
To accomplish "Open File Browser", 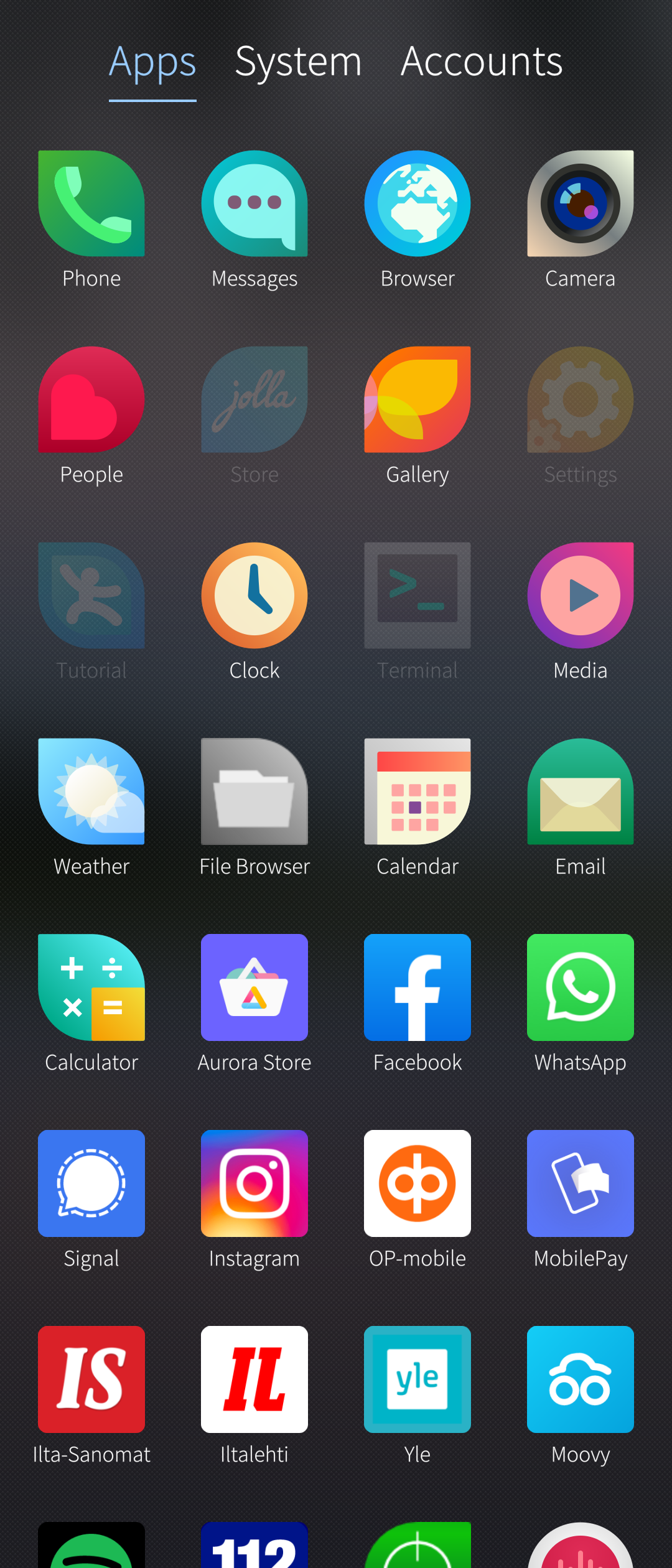I will pyautogui.click(x=254, y=791).
